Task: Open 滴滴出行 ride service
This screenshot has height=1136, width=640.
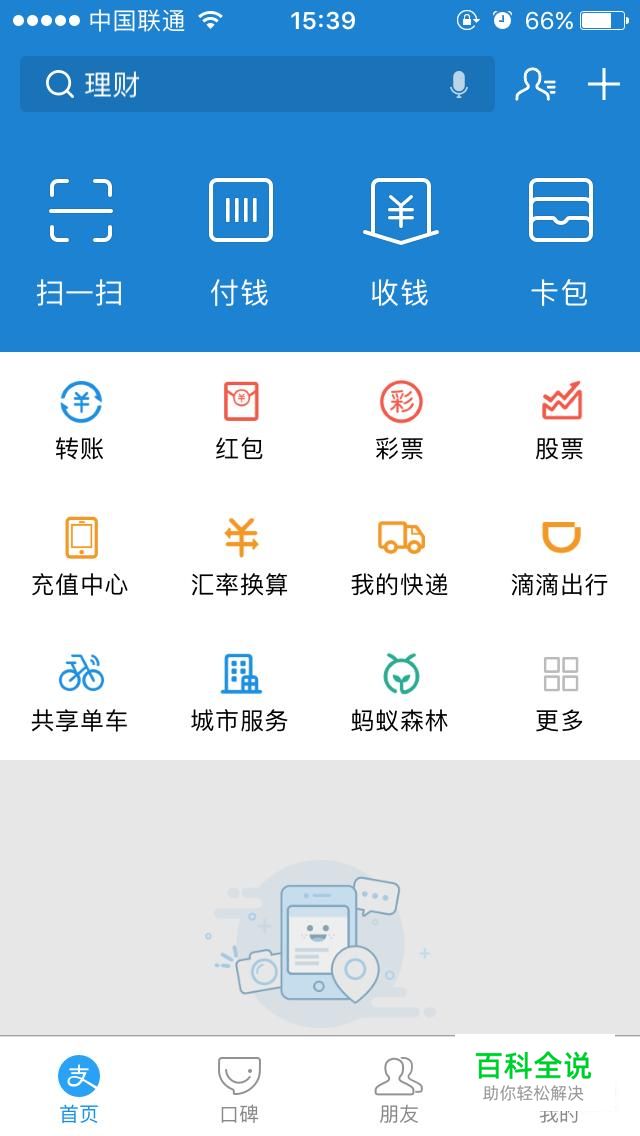Action: 560,556
